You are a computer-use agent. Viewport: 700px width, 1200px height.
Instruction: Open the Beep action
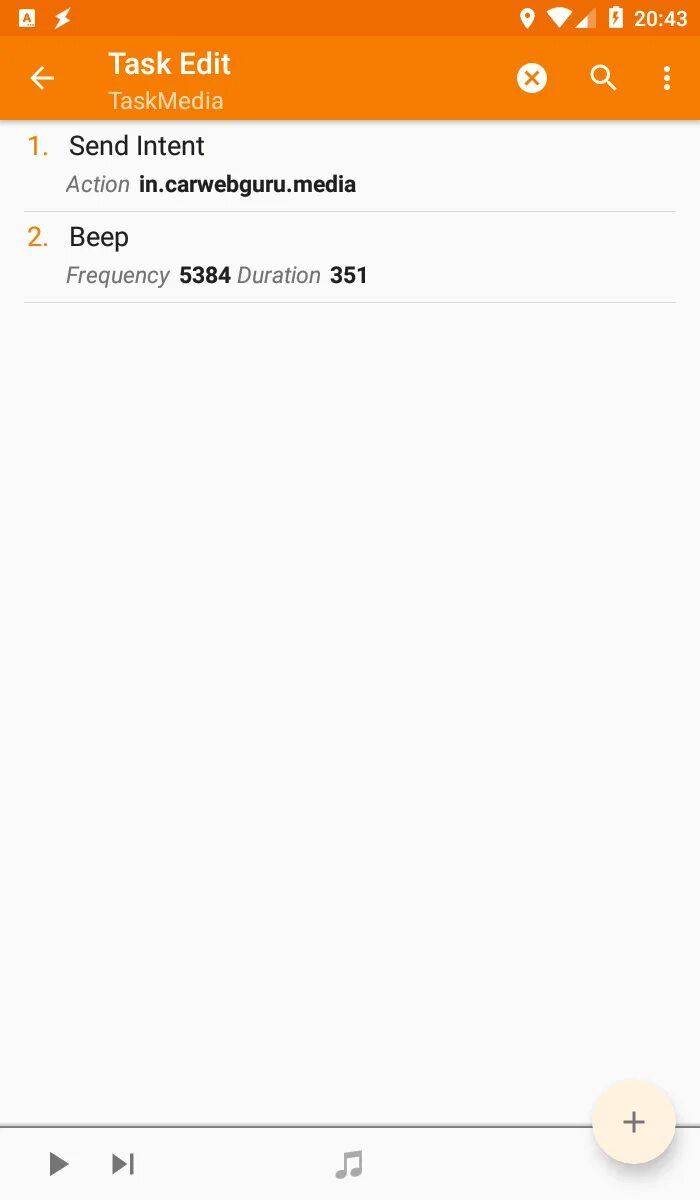tap(350, 257)
